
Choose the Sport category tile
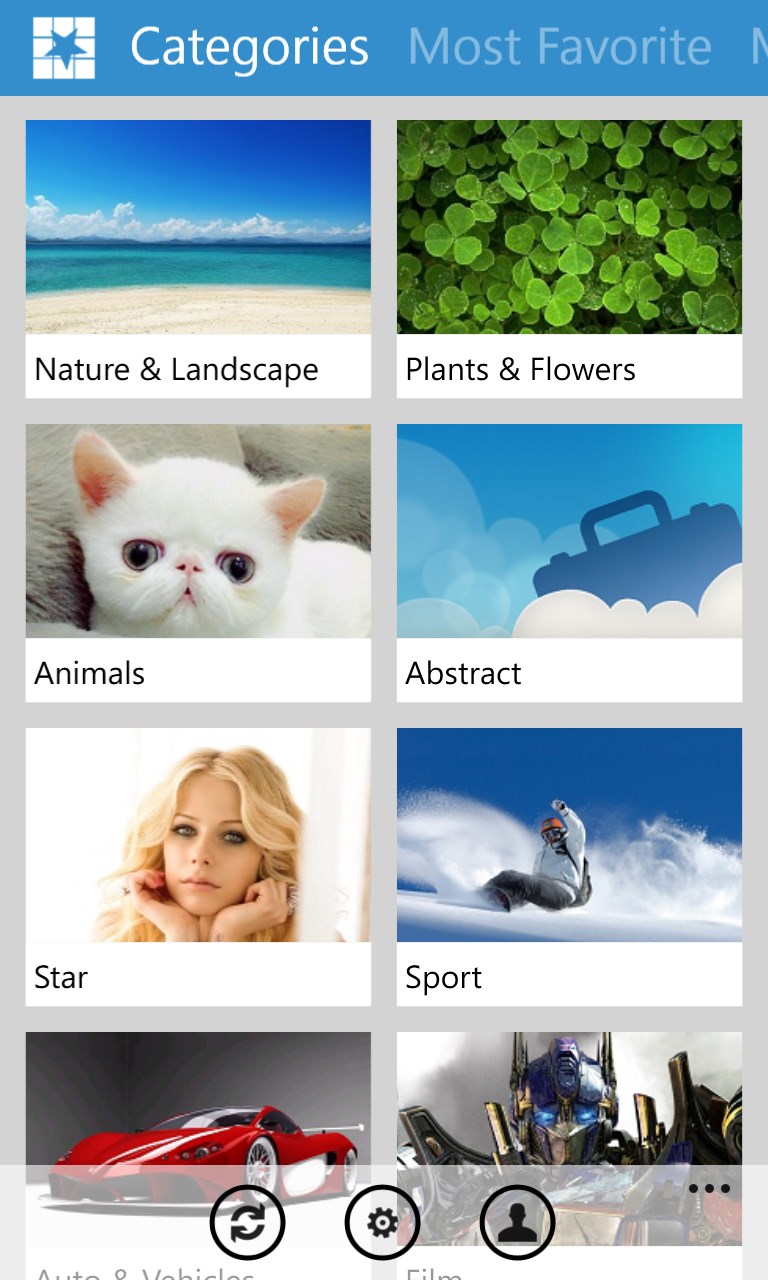(569, 866)
